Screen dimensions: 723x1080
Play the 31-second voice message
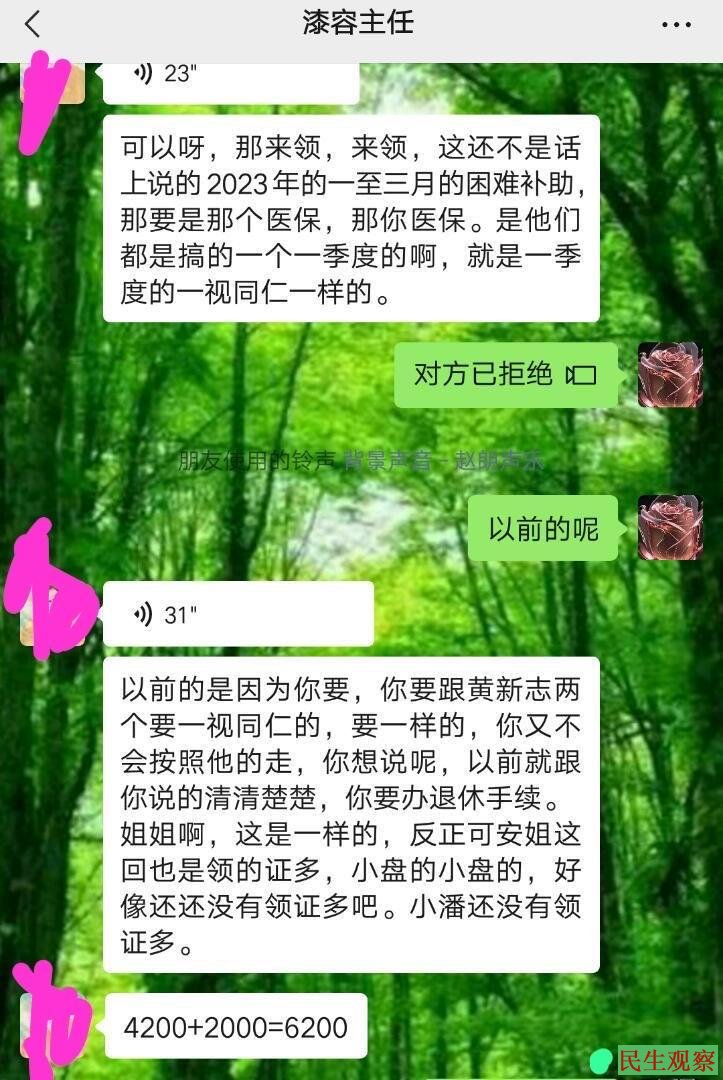238,614
